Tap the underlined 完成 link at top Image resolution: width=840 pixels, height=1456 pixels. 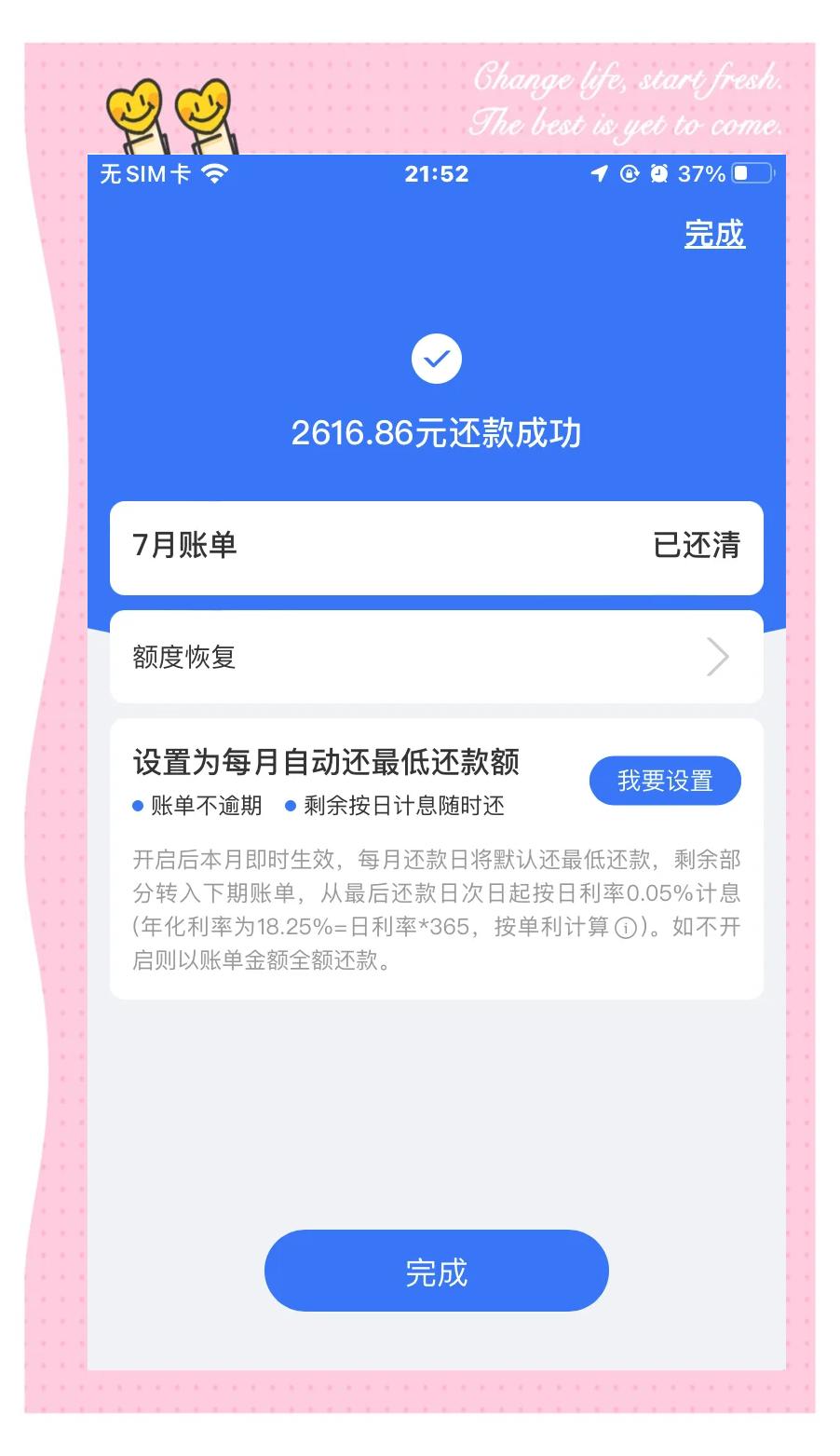pos(714,234)
